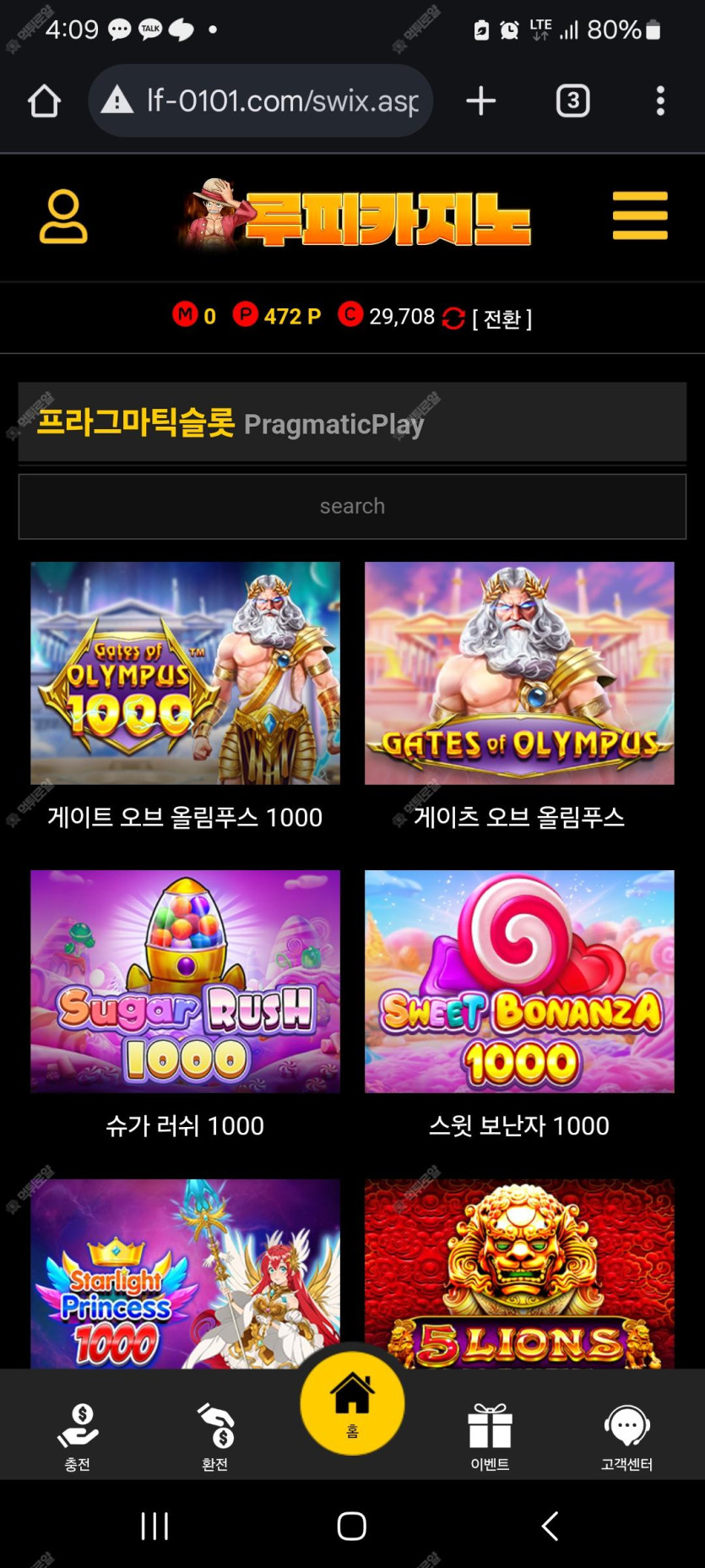Open the Sugar Rush 1000 game

tap(185, 982)
